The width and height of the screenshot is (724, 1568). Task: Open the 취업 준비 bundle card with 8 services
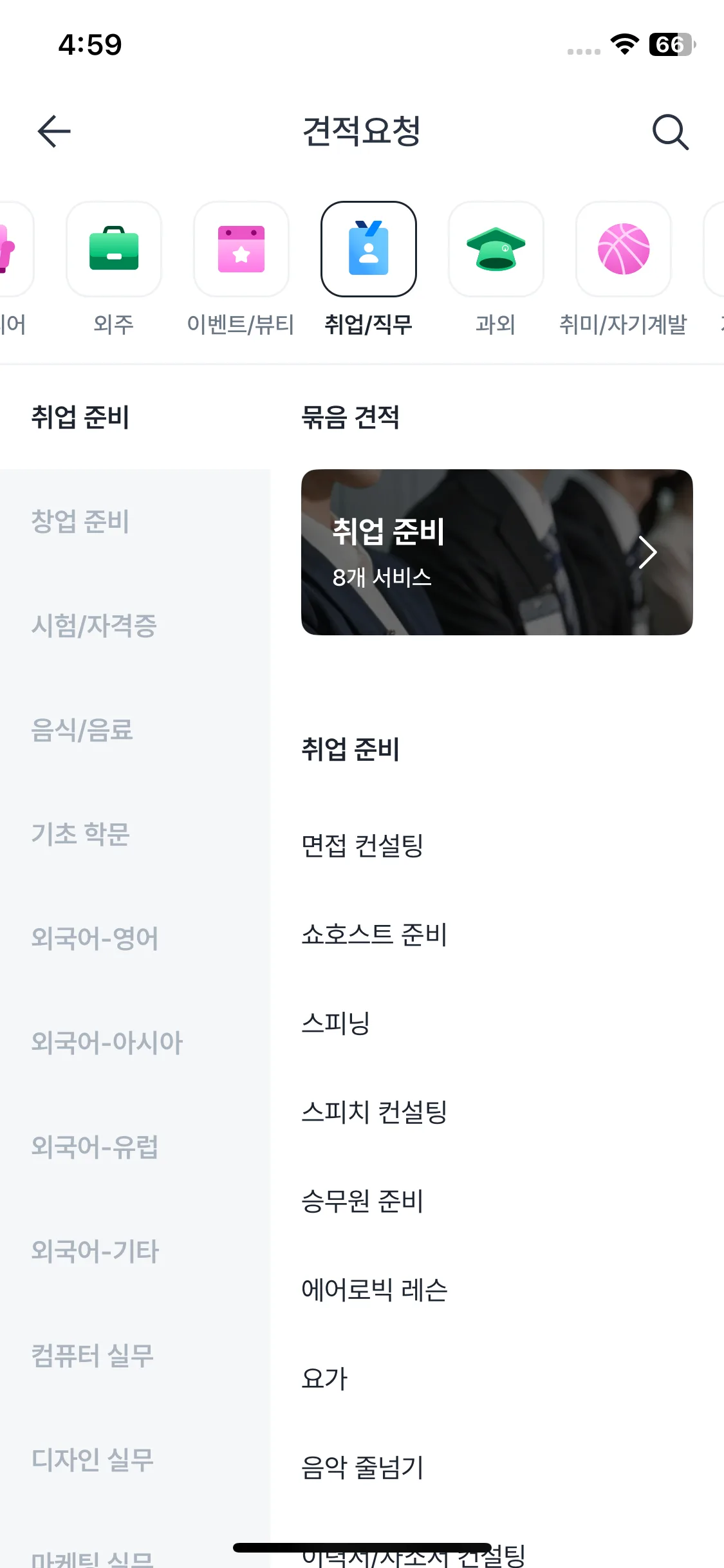(497, 552)
